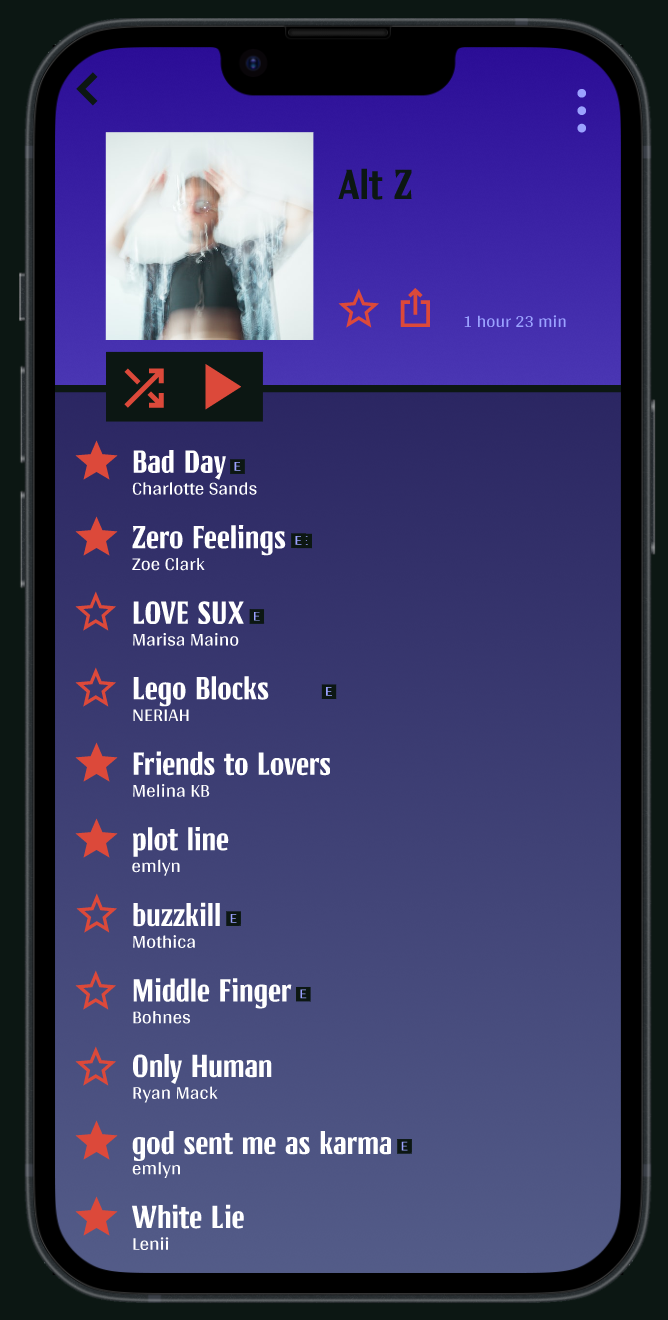The image size is (668, 1320).
Task: Favorite the Alt Z playlist
Action: (x=358, y=309)
